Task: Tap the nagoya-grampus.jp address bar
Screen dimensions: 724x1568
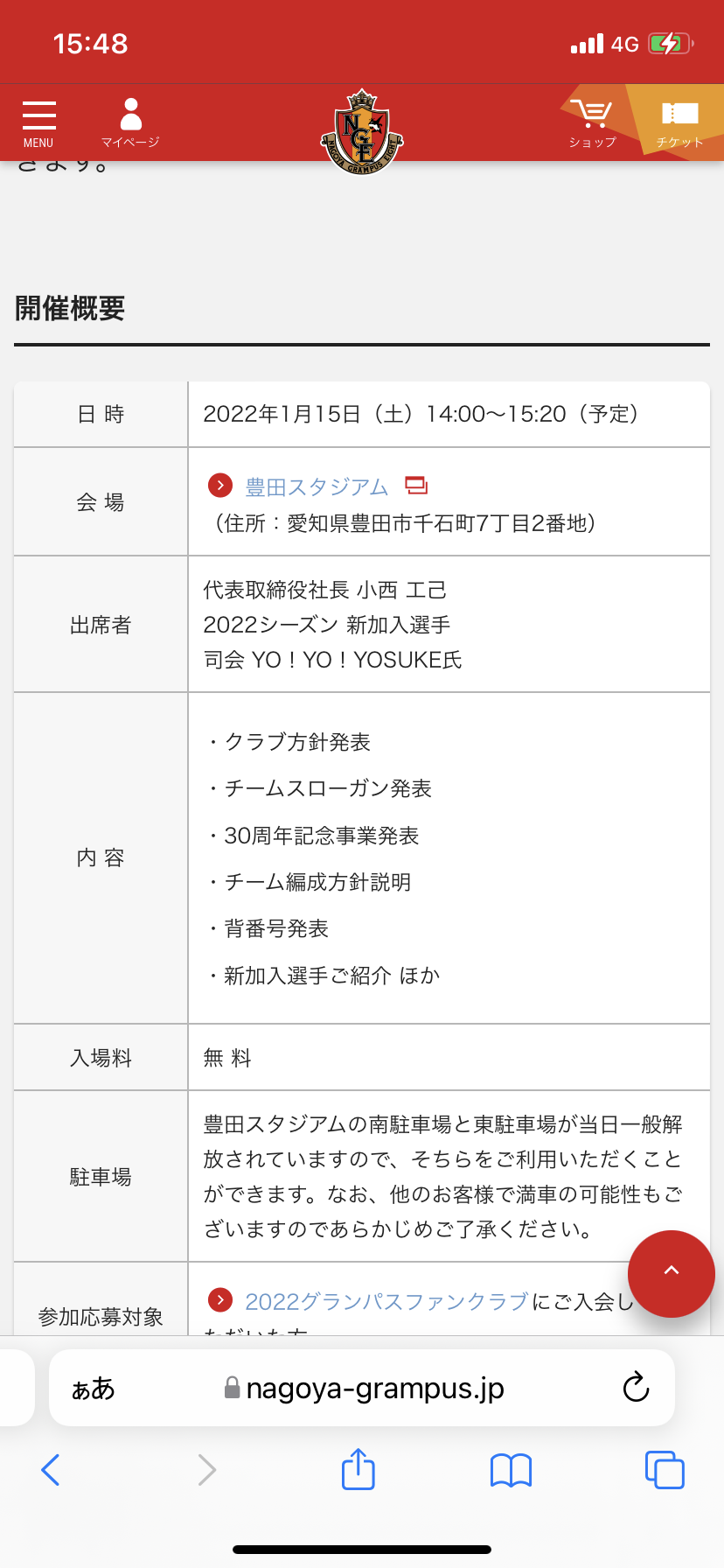Action: tap(362, 1388)
